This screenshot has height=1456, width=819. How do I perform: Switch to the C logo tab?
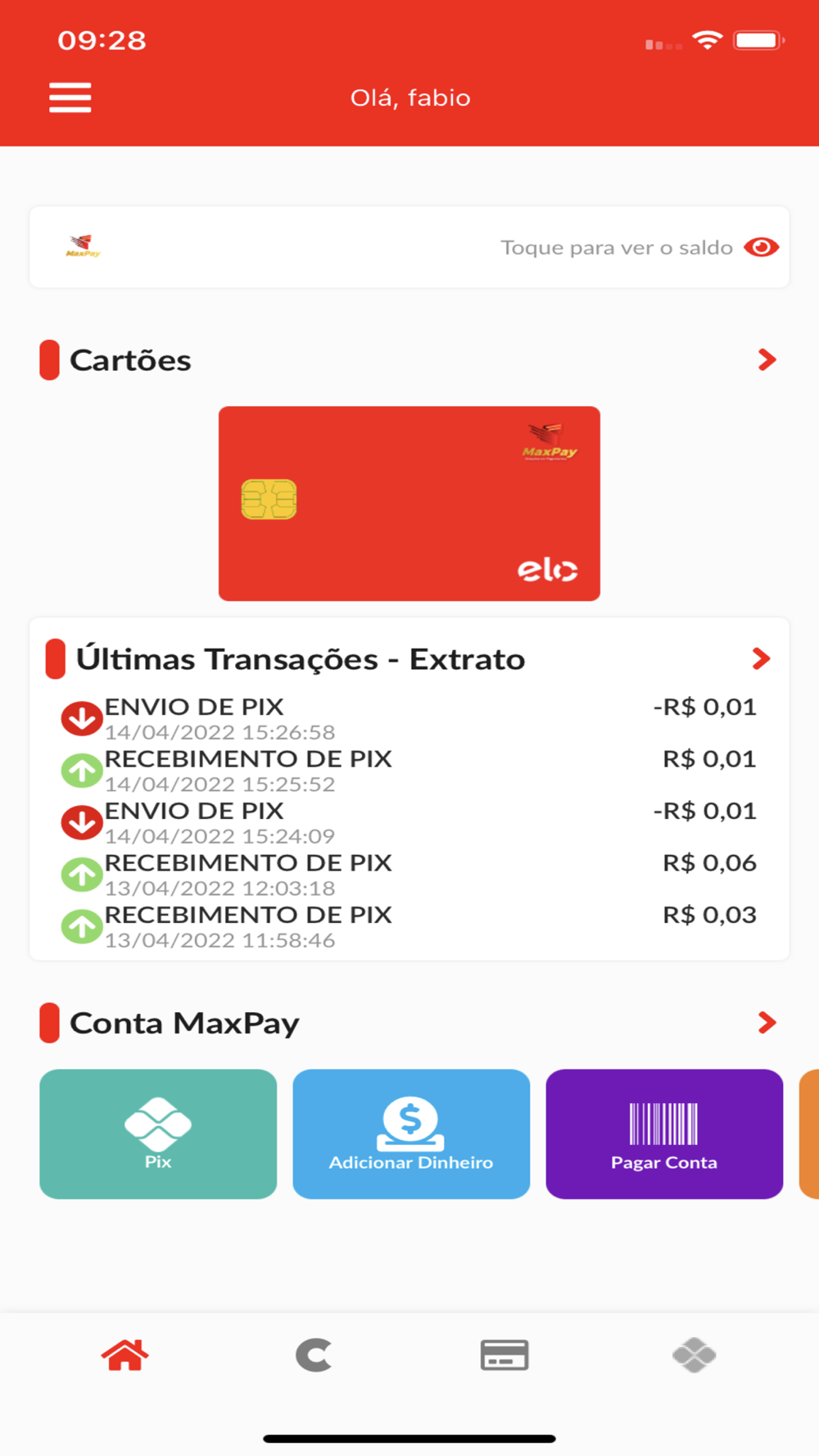coord(314,1355)
